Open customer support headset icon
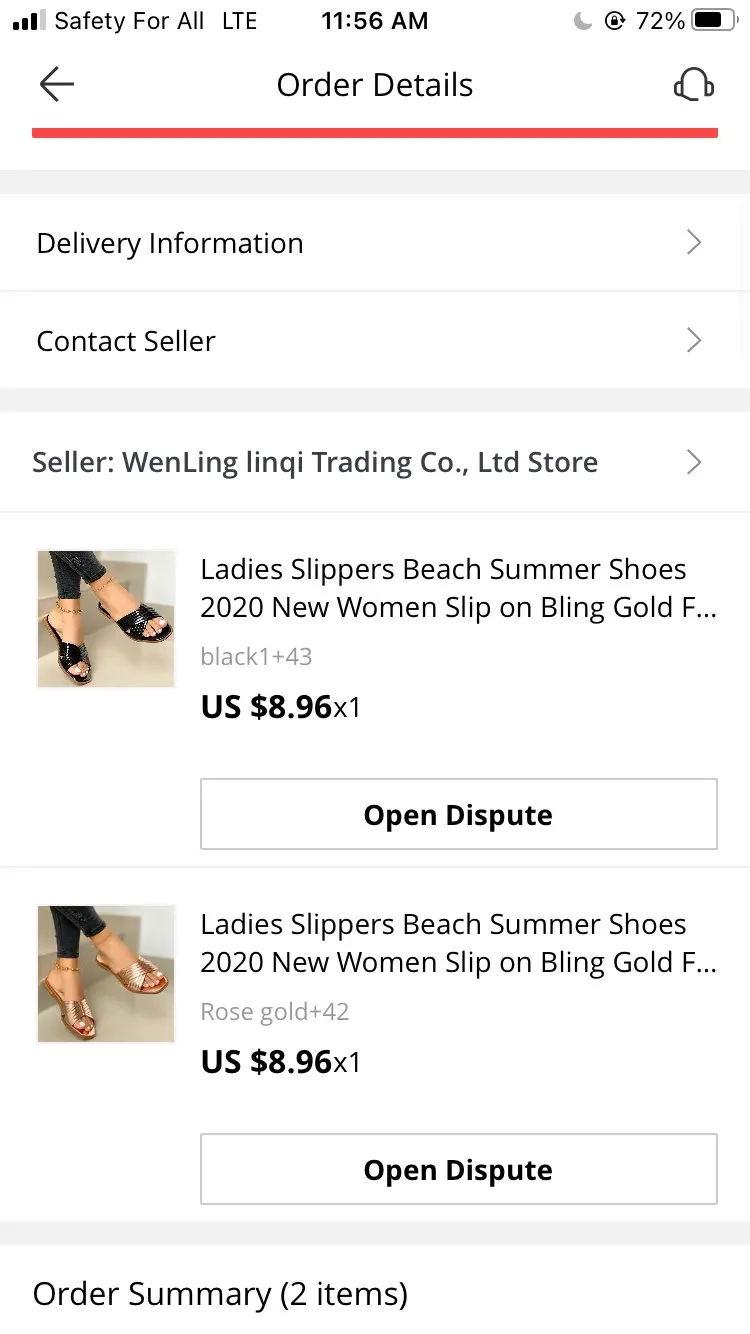 click(x=693, y=85)
